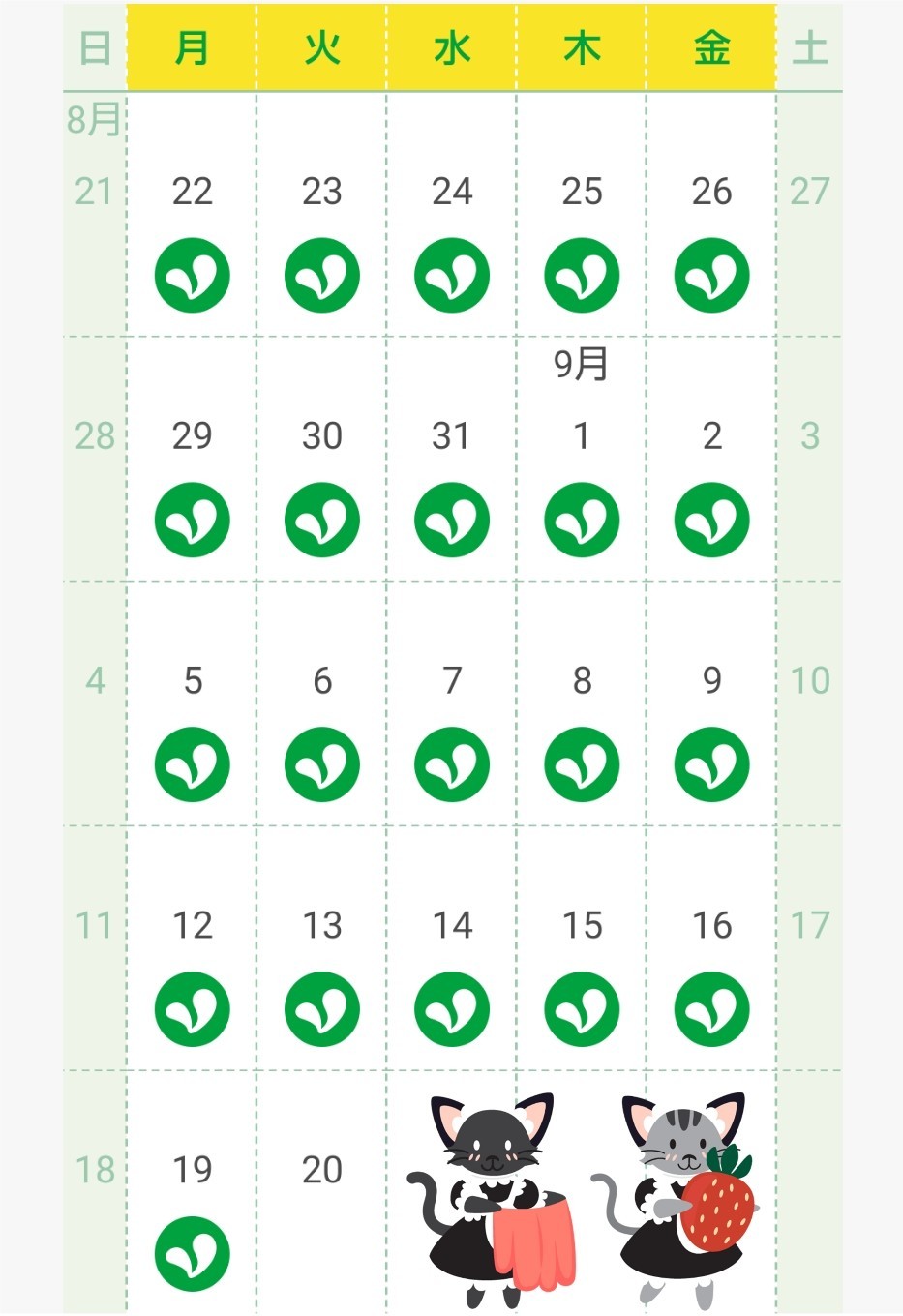The image size is (903, 1316).
Task: Select the September 1 green mark
Action: coord(583,521)
